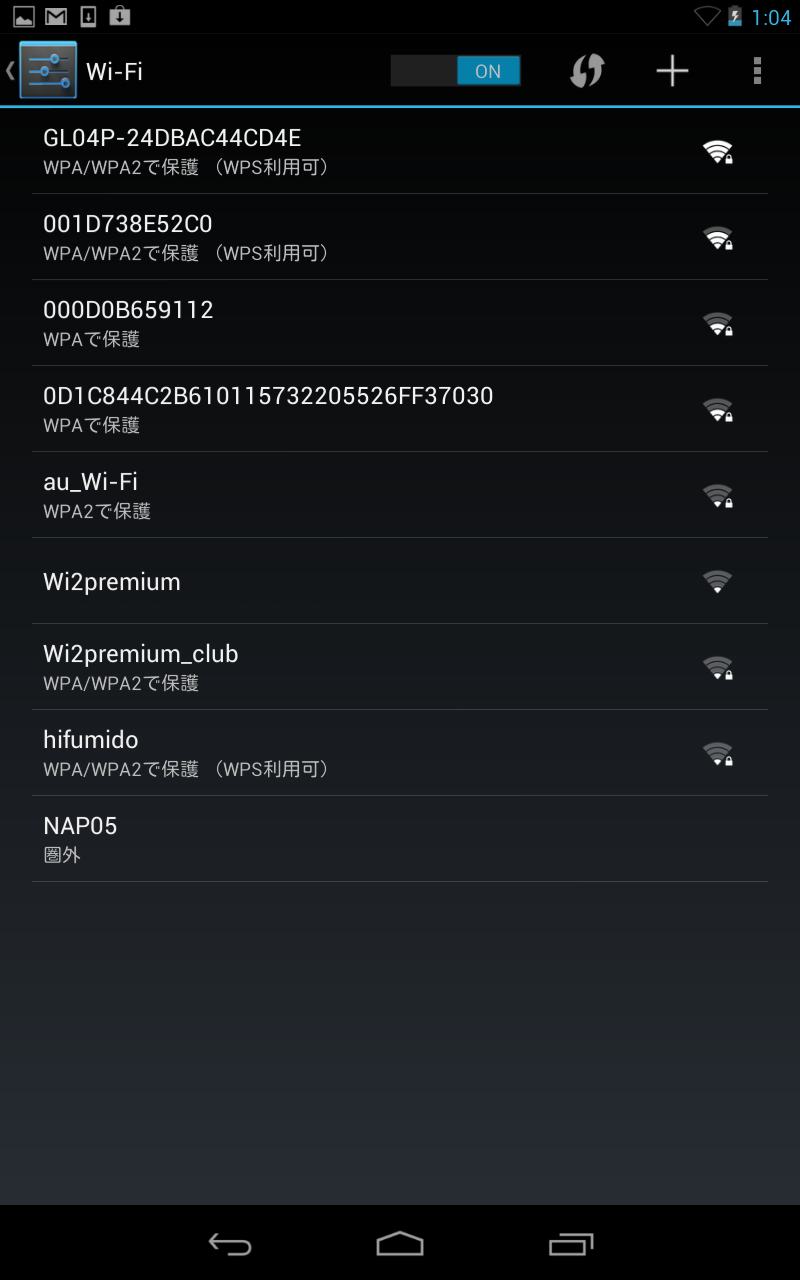Open the Wi2premium_club network
The width and height of the screenshot is (800, 1280).
pyautogui.click(x=400, y=667)
